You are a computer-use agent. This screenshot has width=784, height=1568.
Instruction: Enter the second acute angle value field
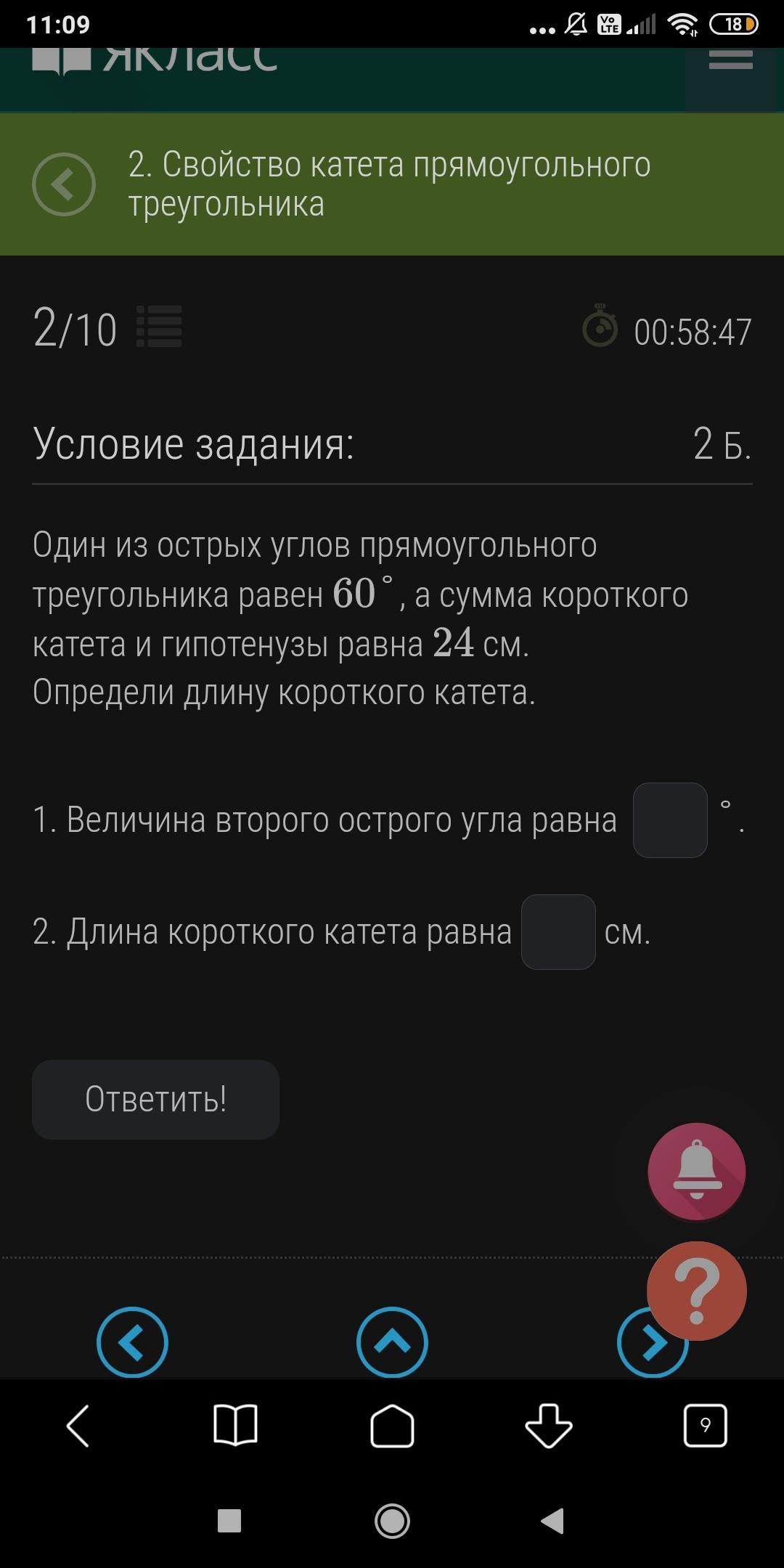670,820
